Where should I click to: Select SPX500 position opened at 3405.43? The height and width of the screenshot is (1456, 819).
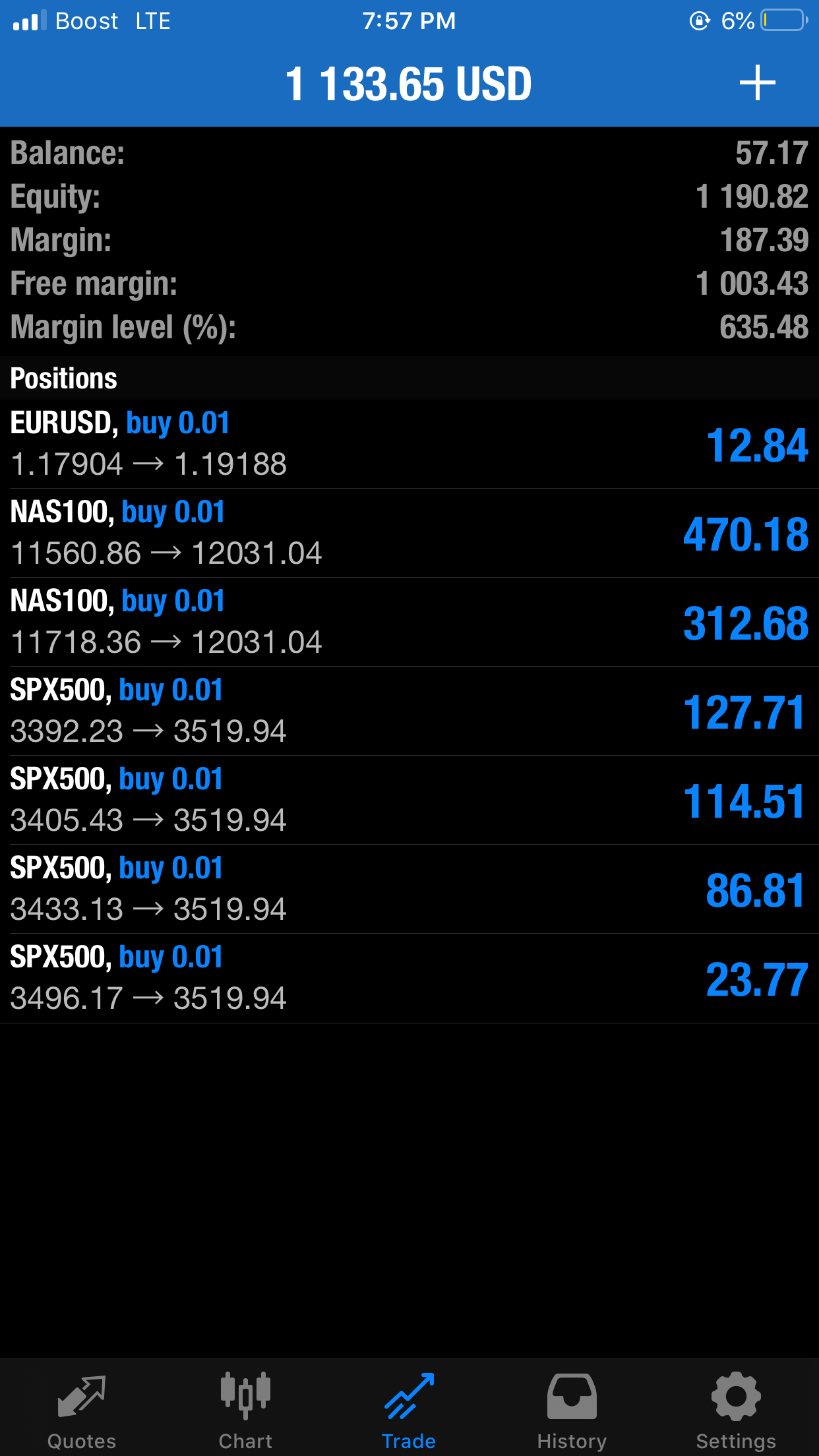pos(409,800)
